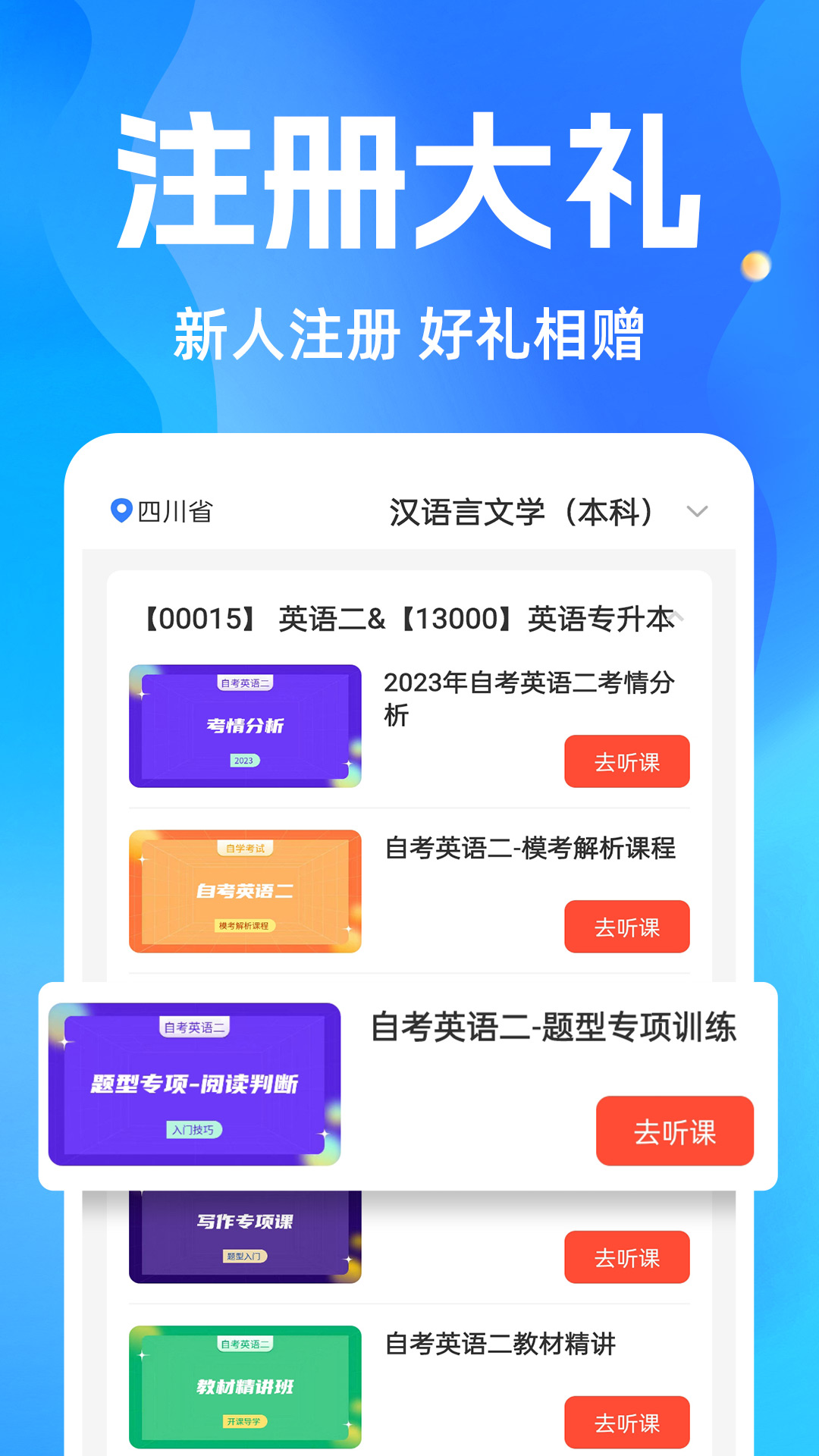The image size is (819, 1456).
Task: Tap 去听课 for 题型专项训练
Action: [x=675, y=1131]
